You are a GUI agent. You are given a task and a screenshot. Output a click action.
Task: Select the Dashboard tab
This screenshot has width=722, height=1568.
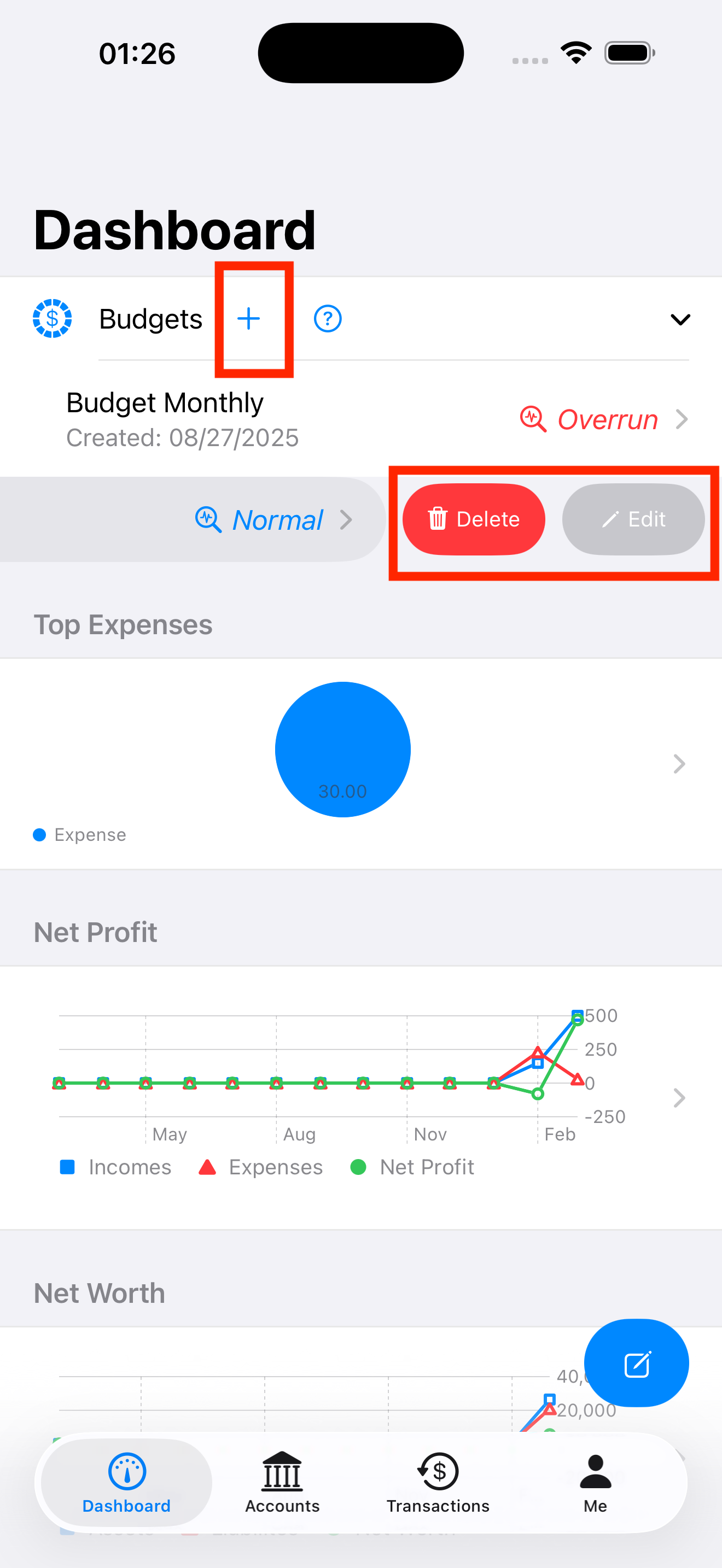click(x=127, y=1483)
